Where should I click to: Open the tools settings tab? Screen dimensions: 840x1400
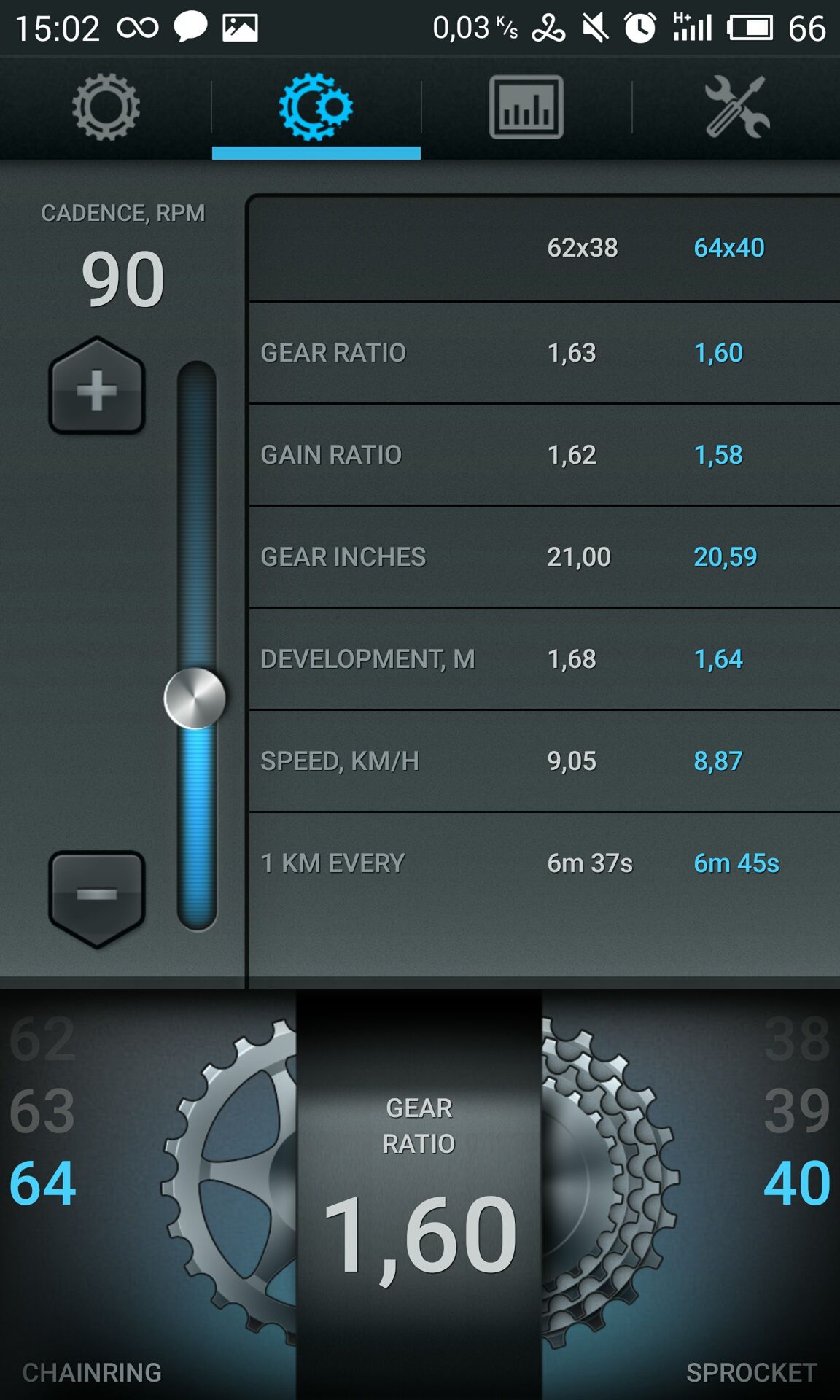pos(736,107)
